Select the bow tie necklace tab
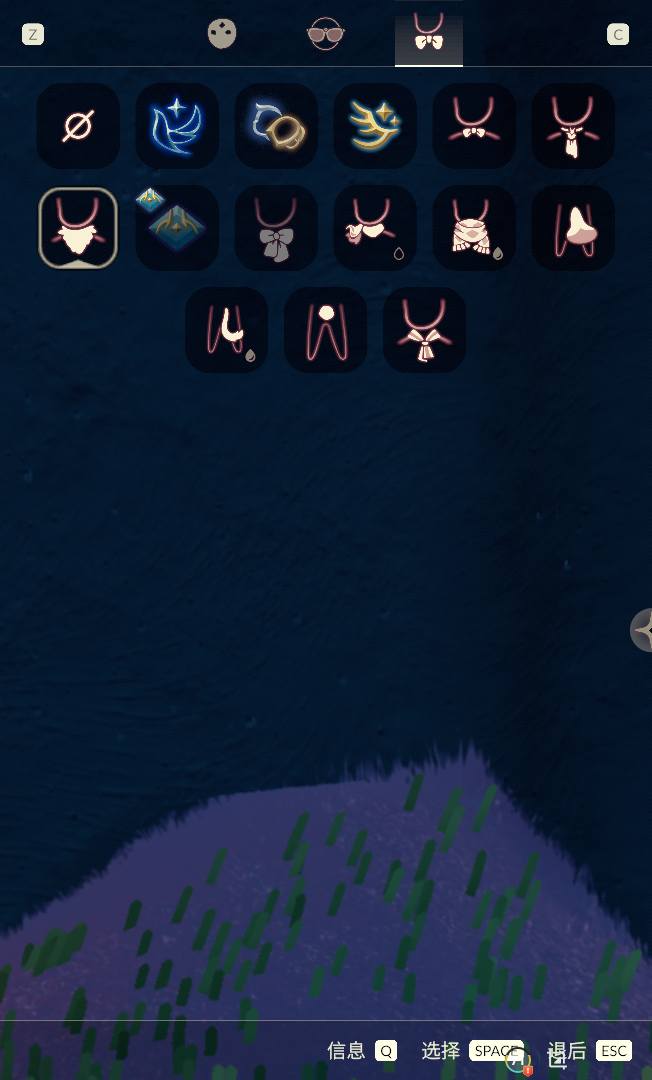The height and width of the screenshot is (1080, 652). point(429,35)
